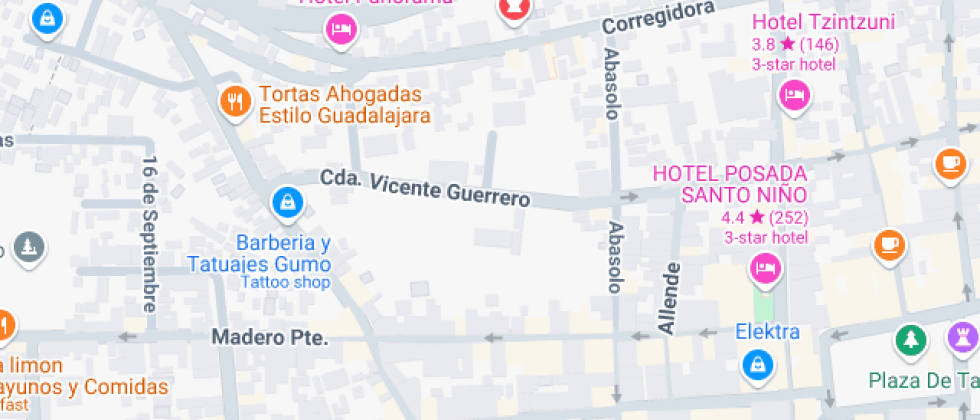
Task: Tap the Elektra store marker
Action: [759, 365]
